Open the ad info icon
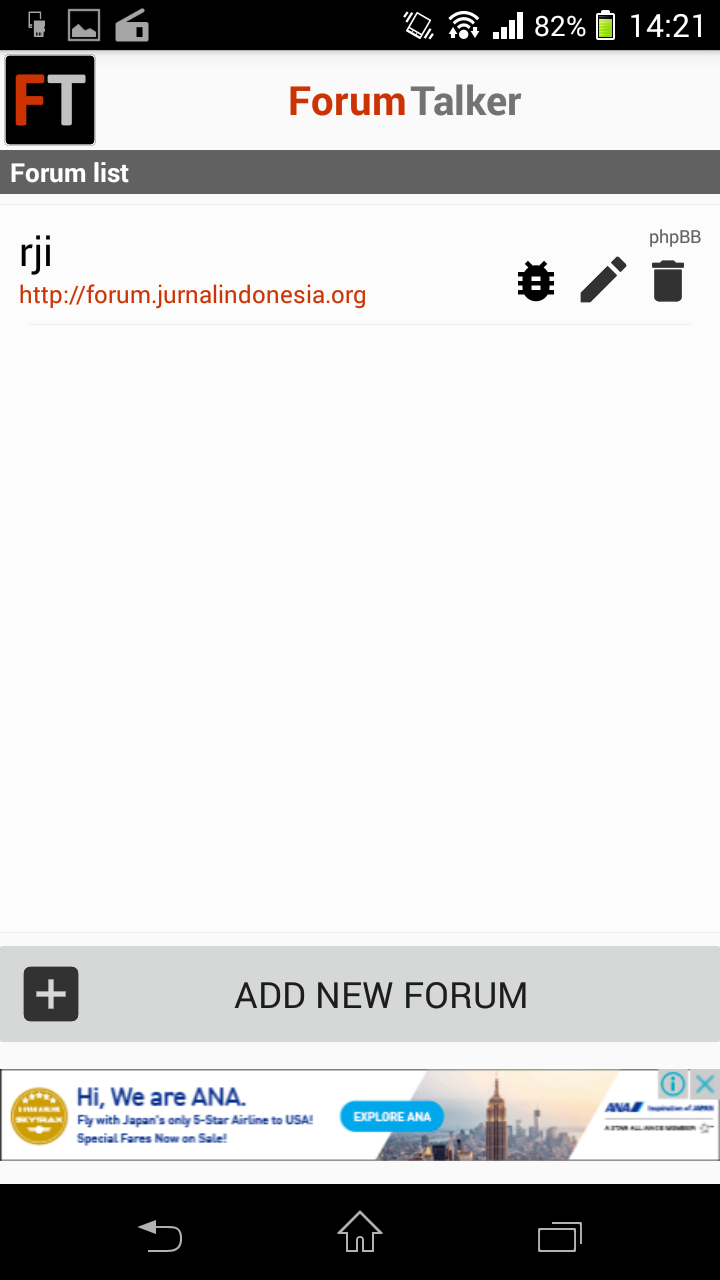The width and height of the screenshot is (720, 1280). tap(674, 1083)
